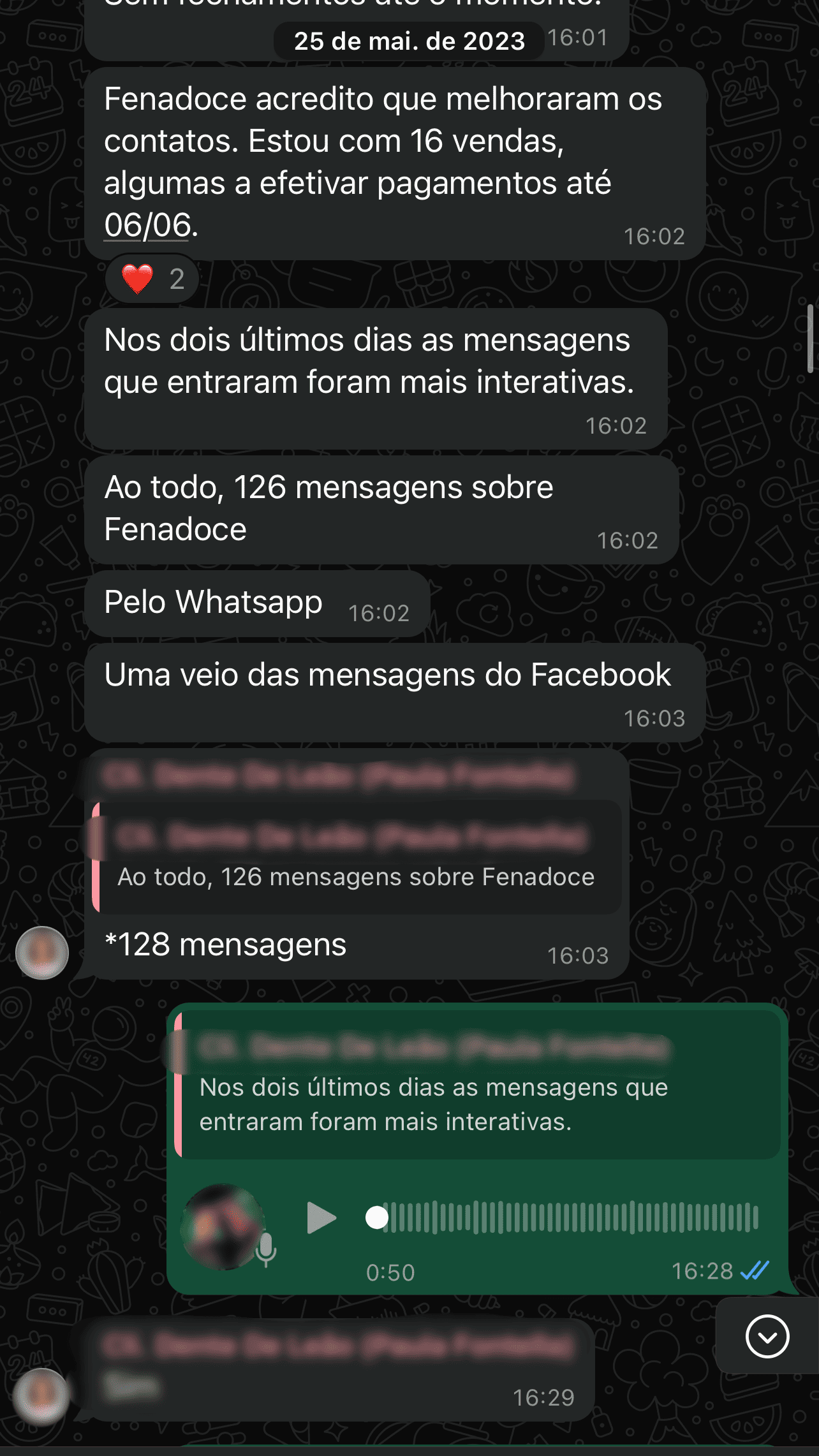Viewport: 819px width, 1456px height.
Task: Play the 0:50 voice message
Action: [321, 1217]
